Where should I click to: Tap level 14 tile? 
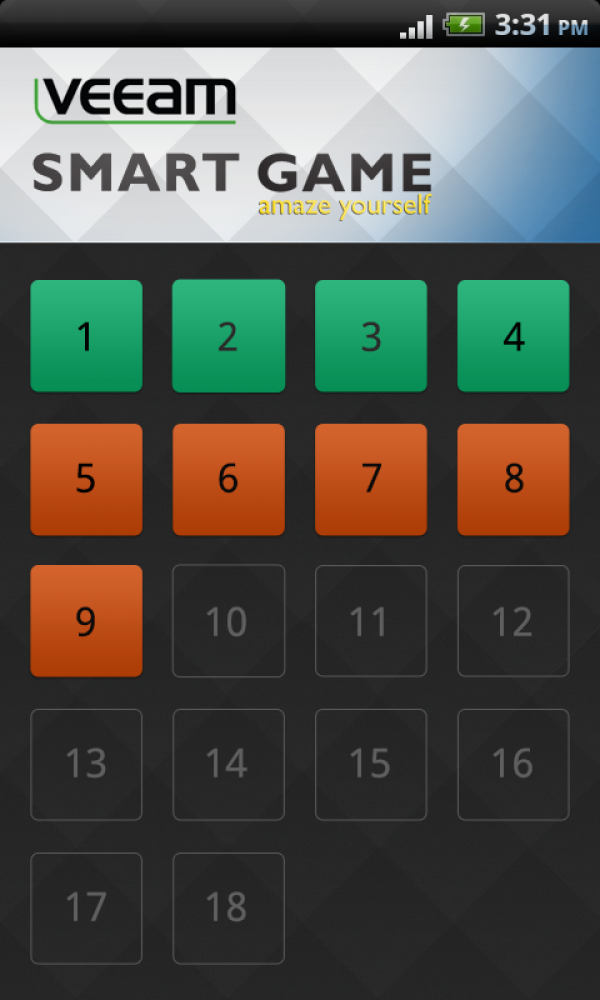click(228, 765)
